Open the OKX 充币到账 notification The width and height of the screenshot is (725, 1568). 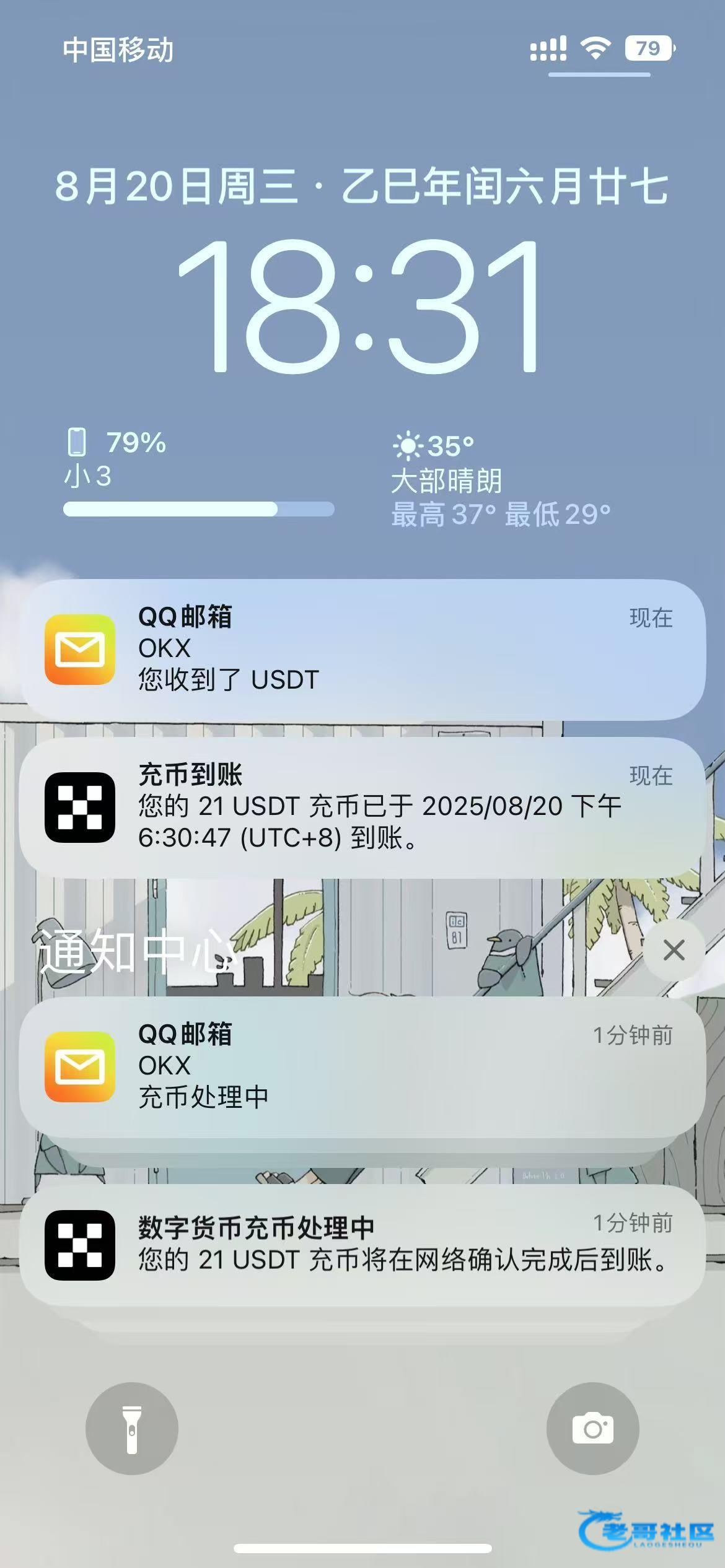(x=362, y=806)
